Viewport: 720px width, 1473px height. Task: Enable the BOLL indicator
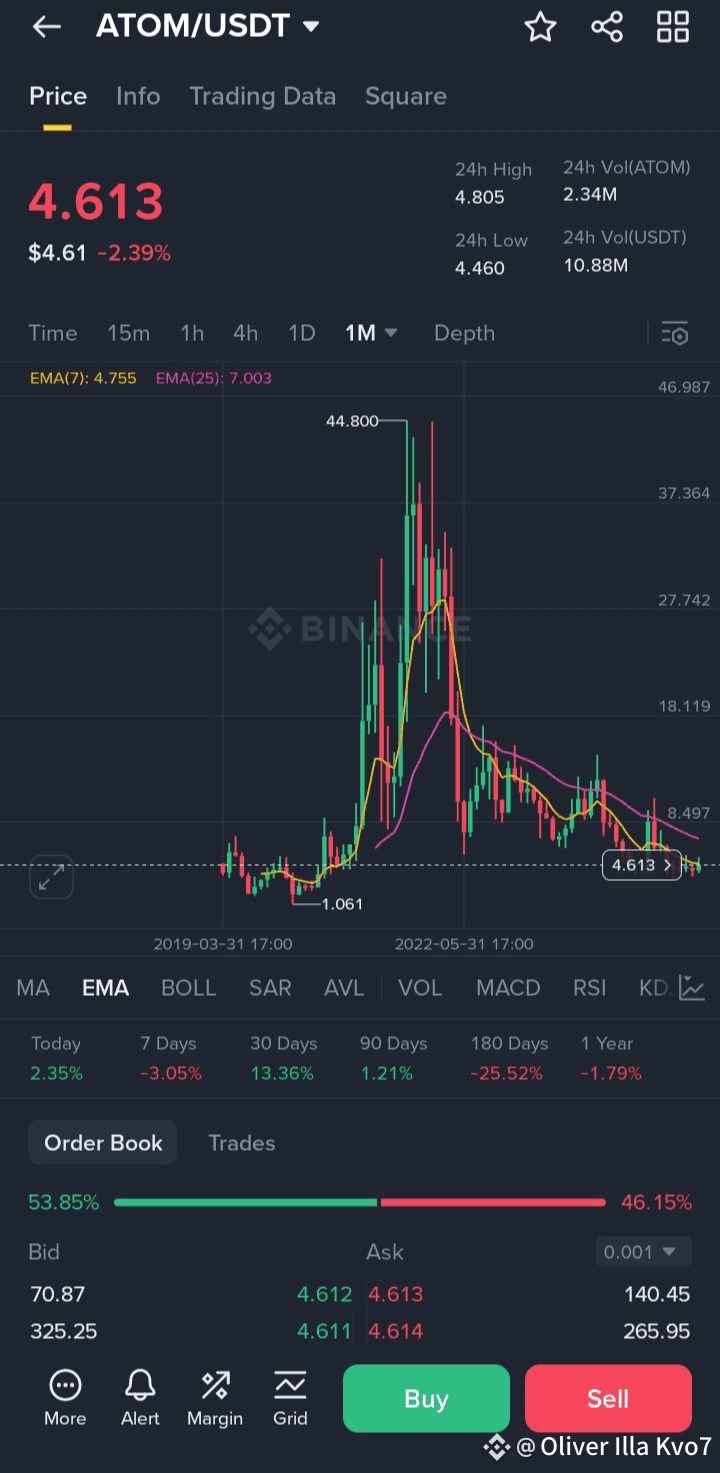coord(188,988)
